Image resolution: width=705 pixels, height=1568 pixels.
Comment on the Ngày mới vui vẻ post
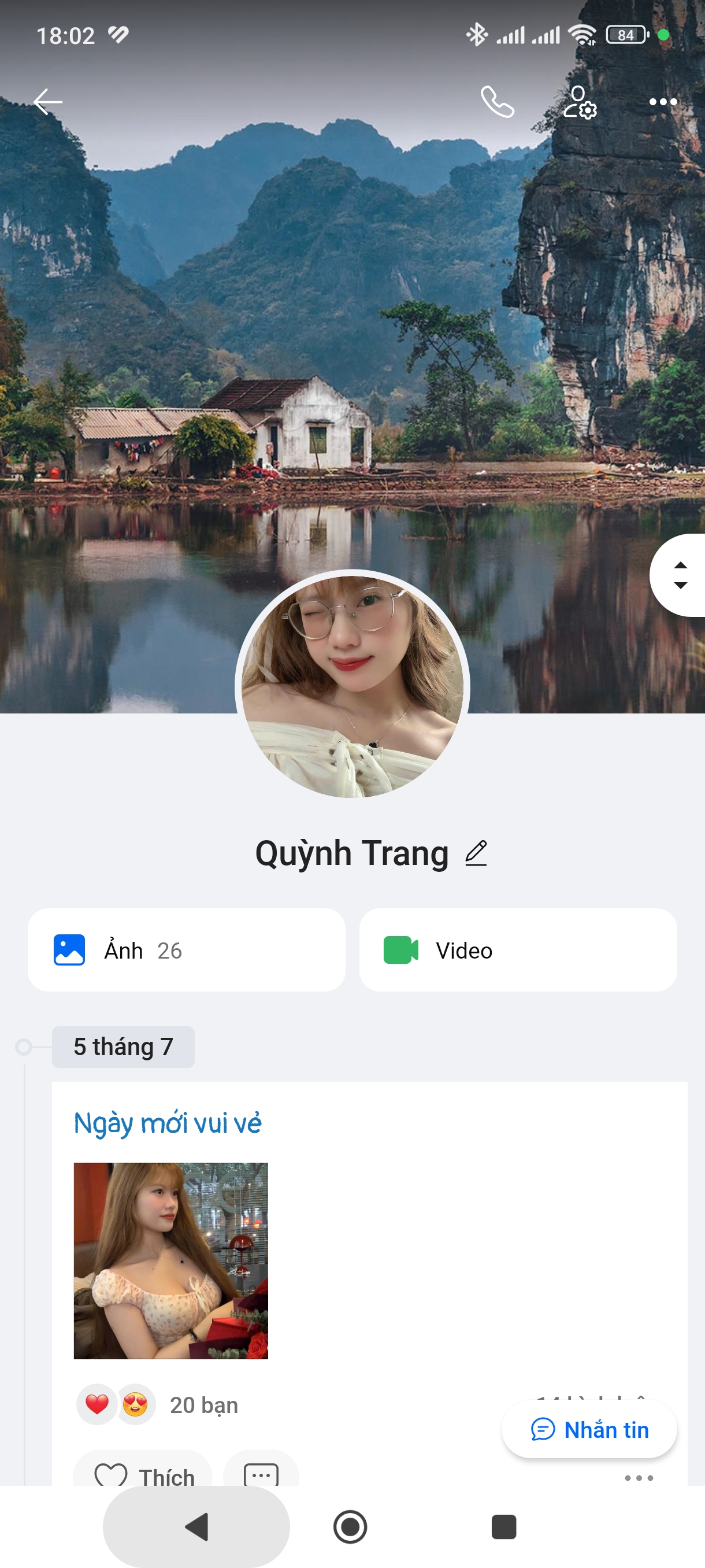(x=261, y=1474)
